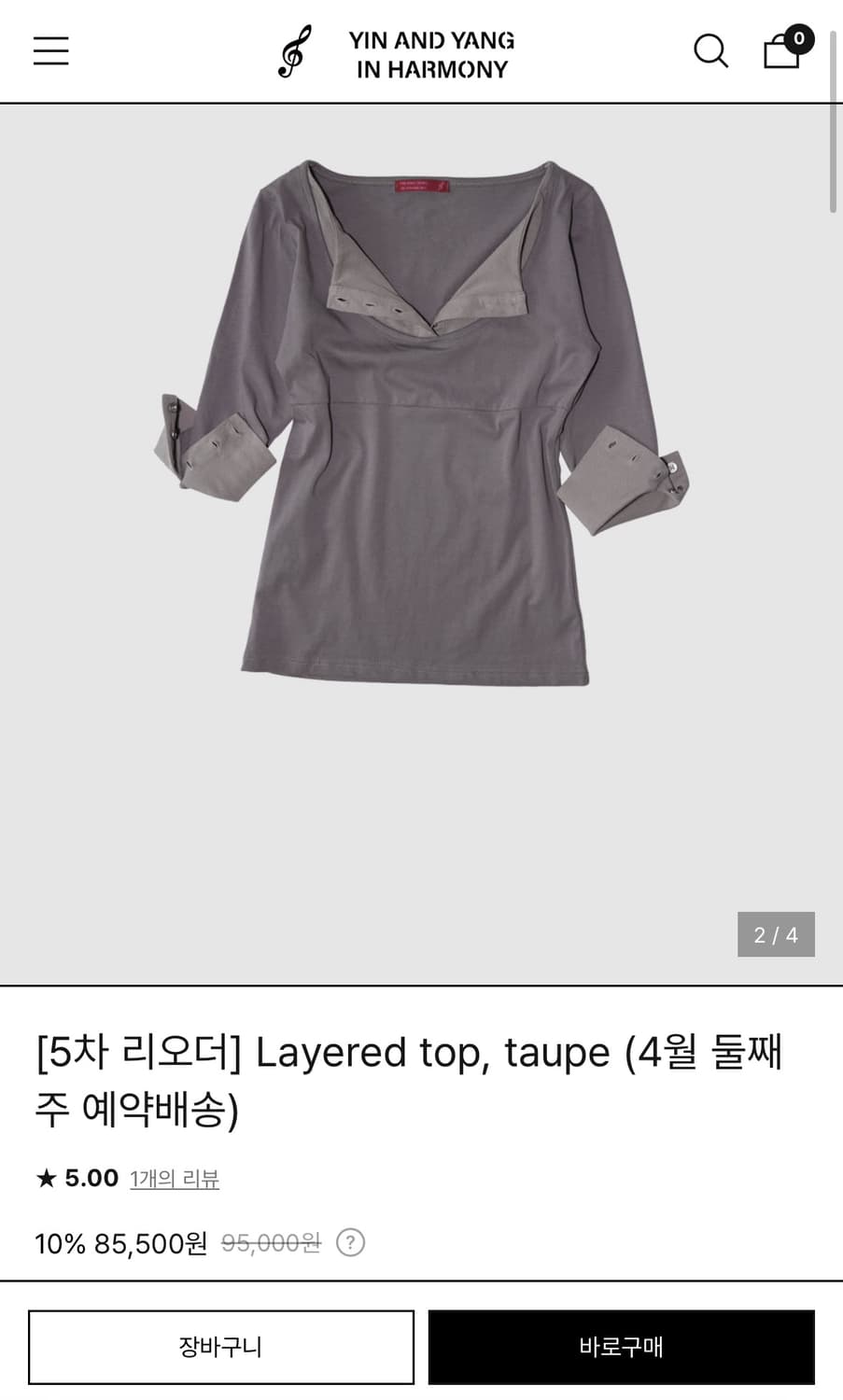Open the hamburger navigation menu
The height and width of the screenshot is (1400, 843).
(x=49, y=50)
